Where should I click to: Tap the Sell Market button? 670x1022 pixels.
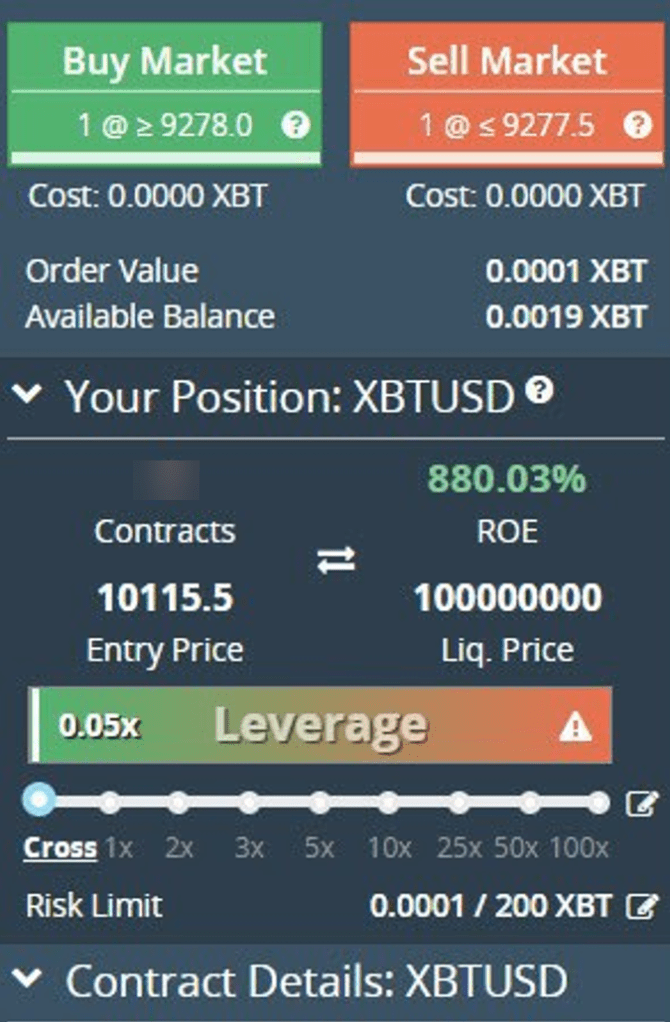[x=508, y=92]
